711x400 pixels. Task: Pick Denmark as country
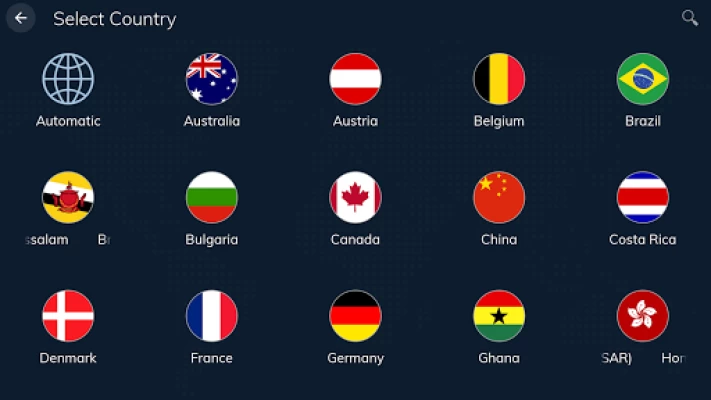[x=68, y=316]
